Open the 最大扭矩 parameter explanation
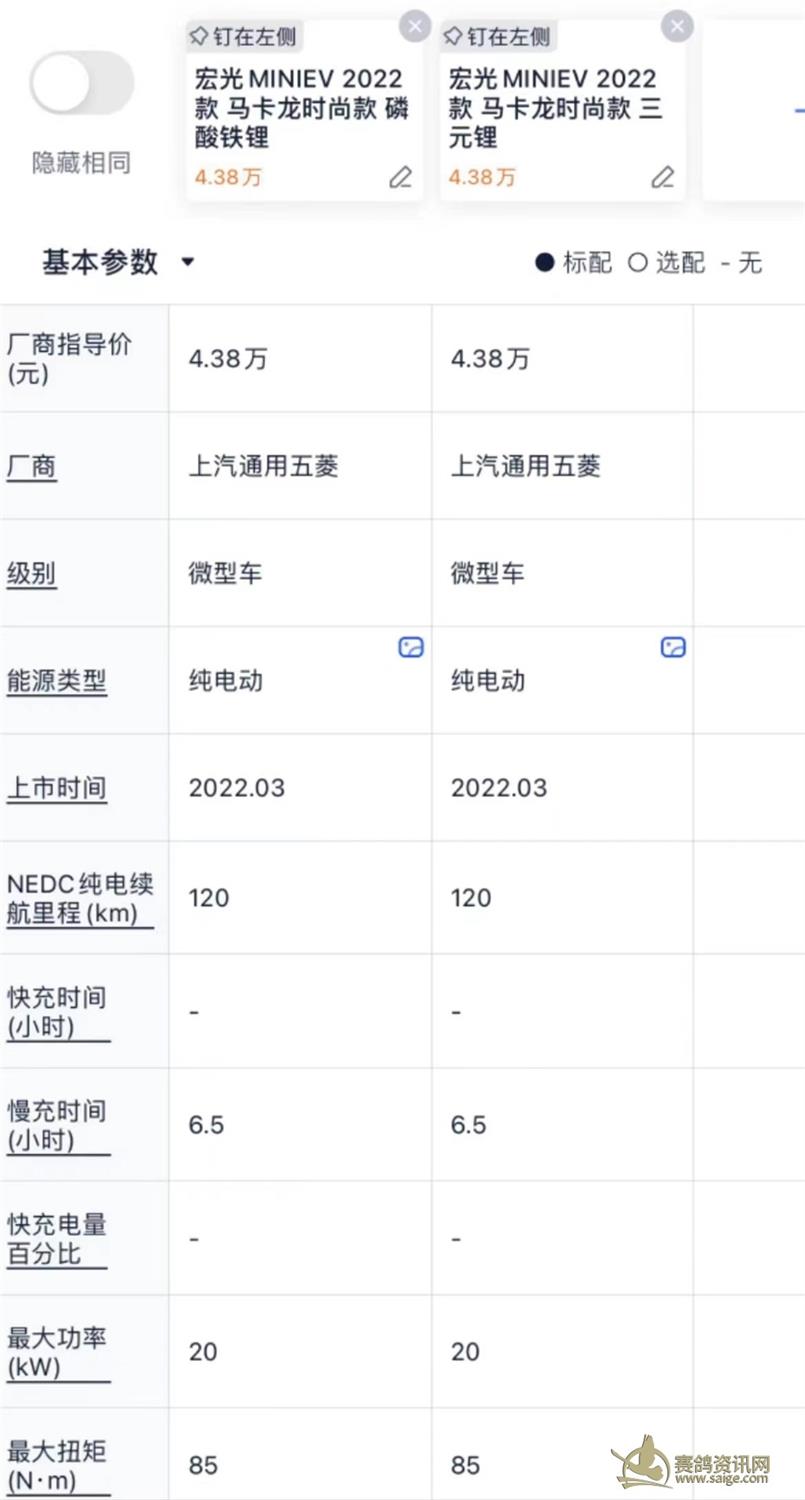 [x=57, y=1465]
